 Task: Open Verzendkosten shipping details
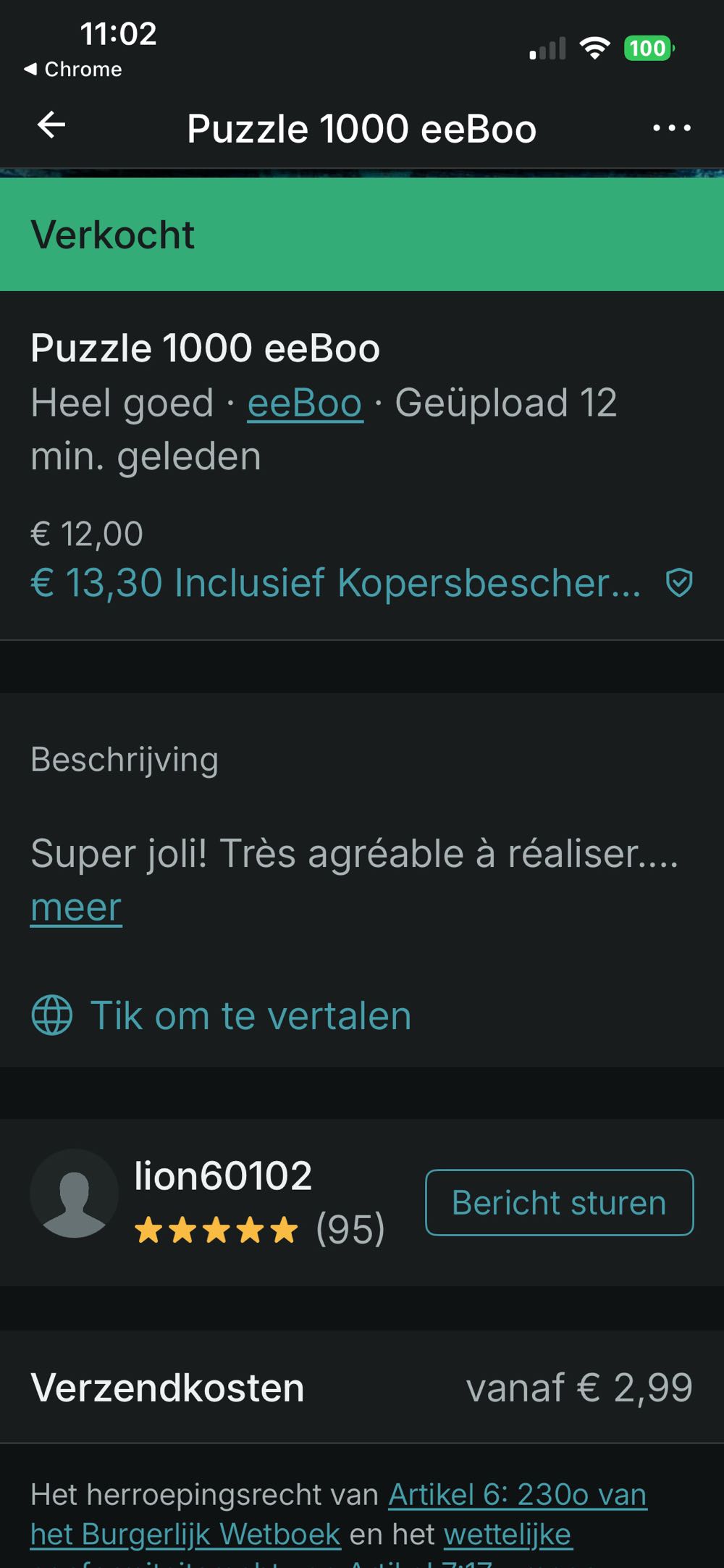click(361, 1388)
